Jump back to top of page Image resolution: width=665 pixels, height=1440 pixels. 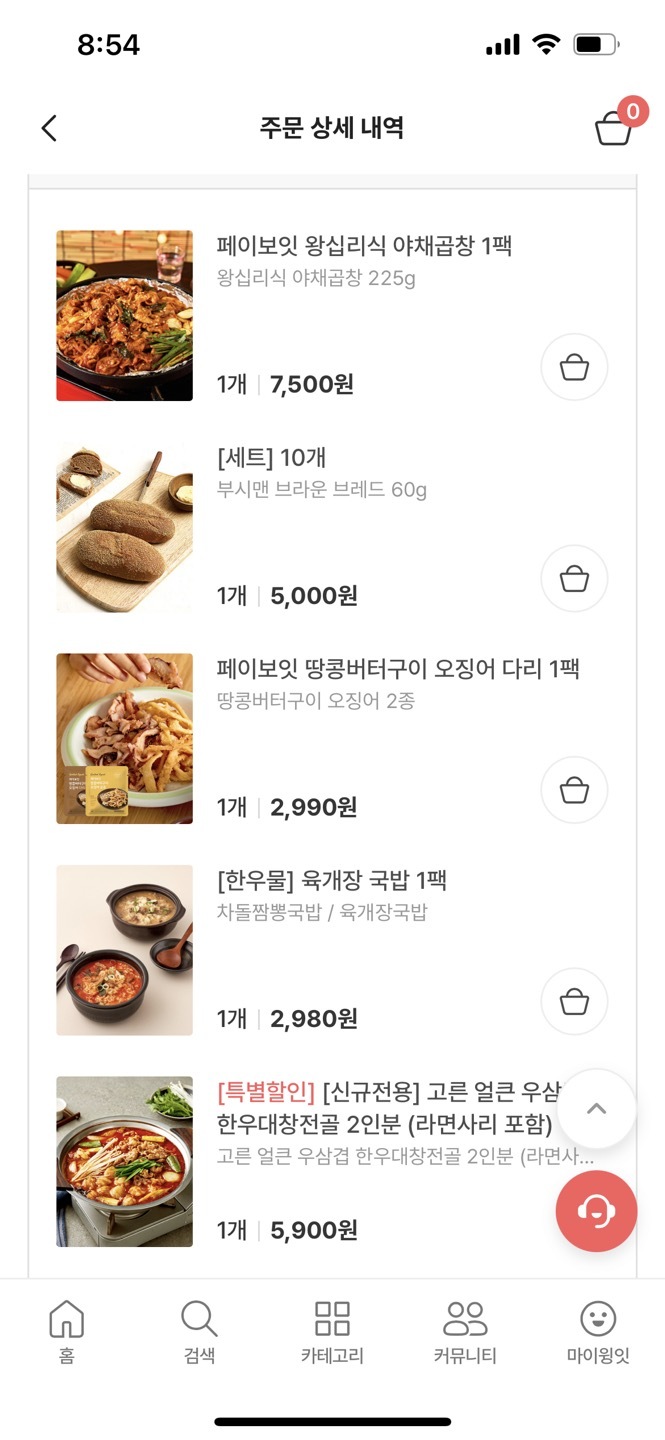tap(596, 1109)
